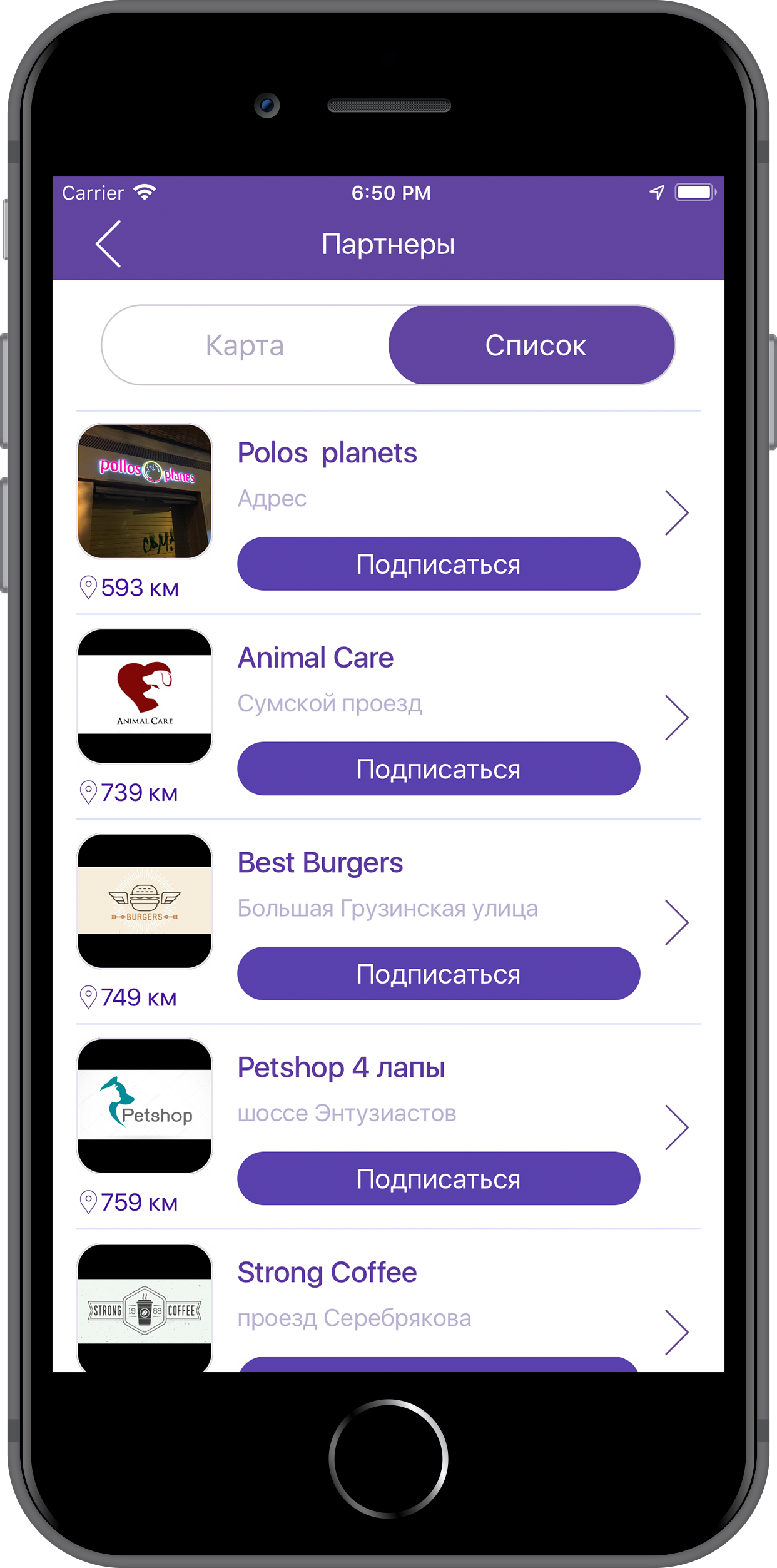Subscribe to Polos planets

click(439, 564)
